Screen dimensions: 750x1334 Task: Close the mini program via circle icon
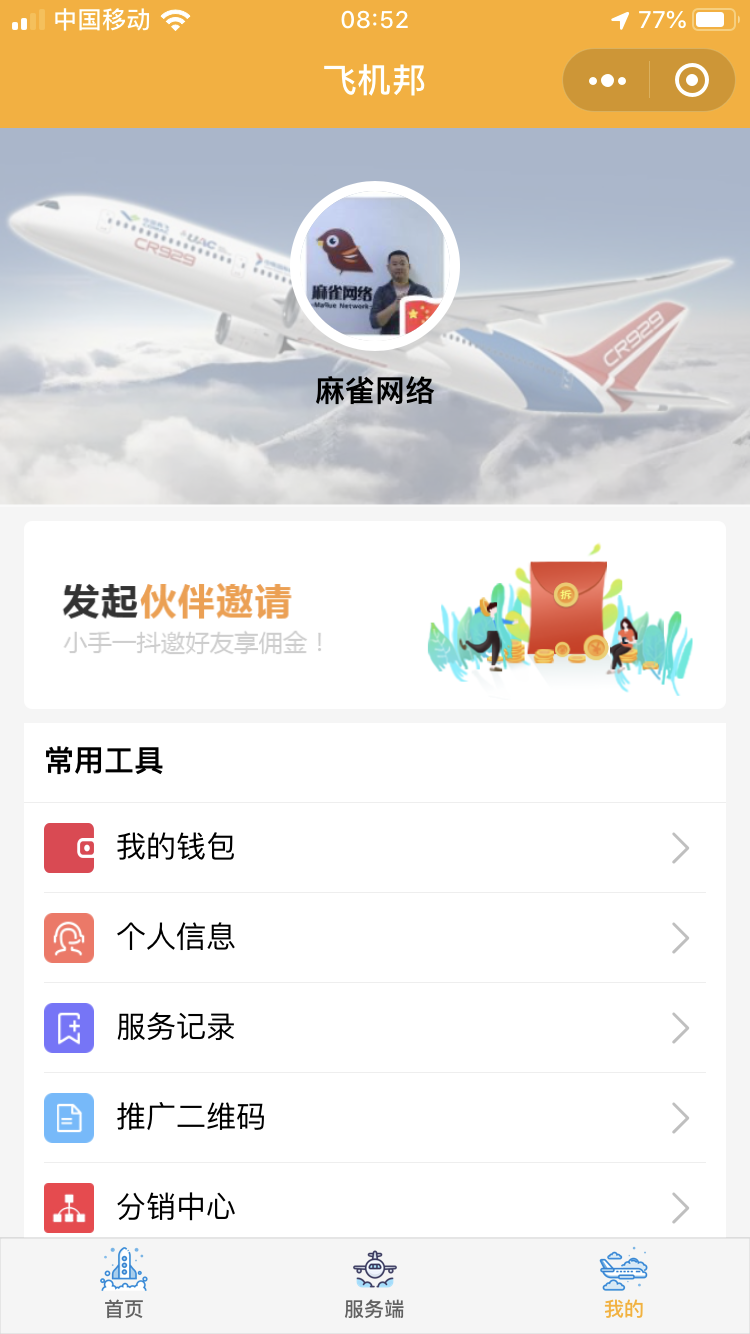tap(691, 81)
